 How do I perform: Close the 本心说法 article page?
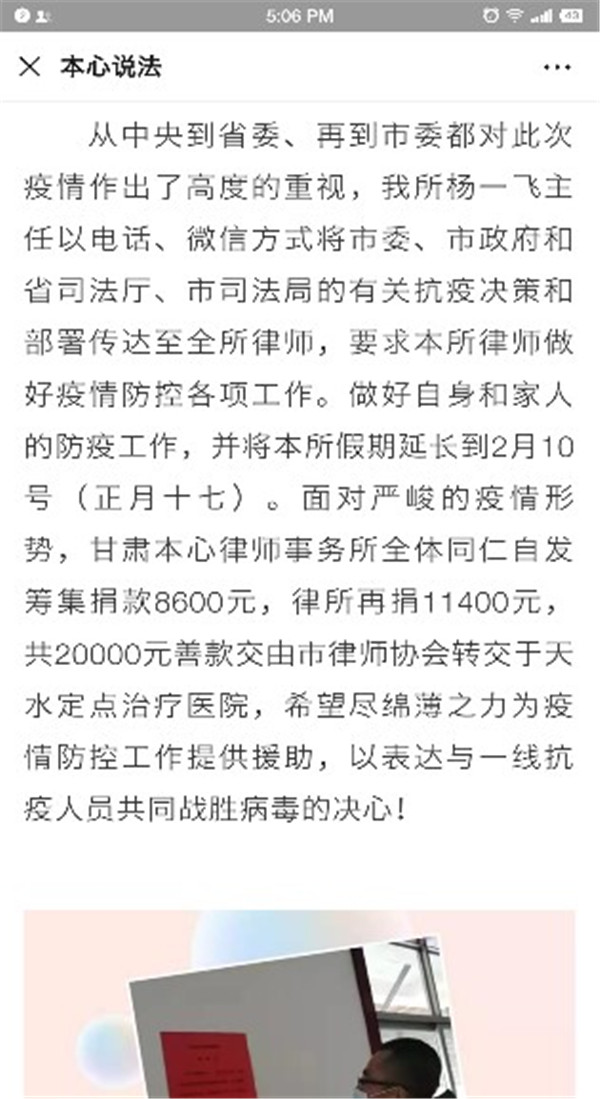tap(30, 67)
